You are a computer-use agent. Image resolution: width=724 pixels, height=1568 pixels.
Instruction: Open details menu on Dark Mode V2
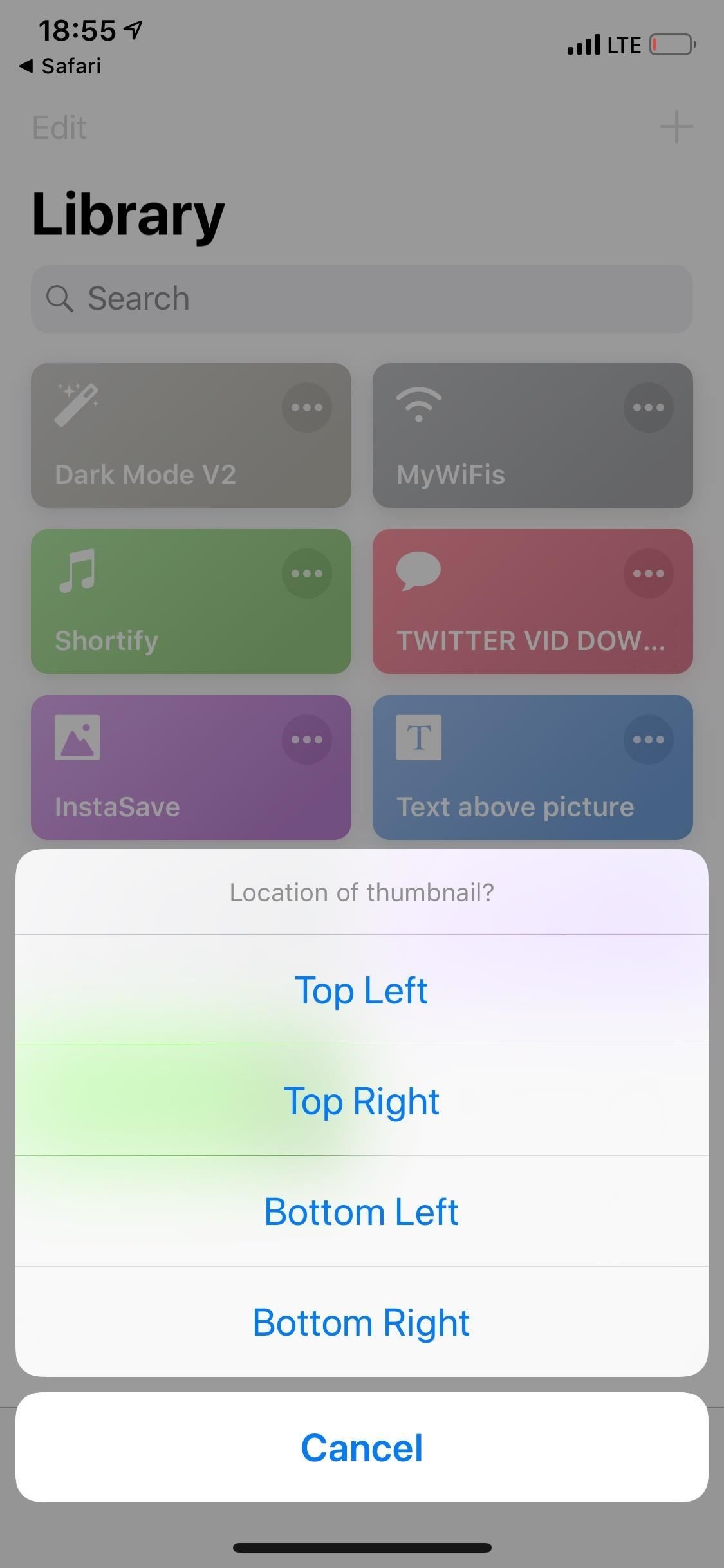tap(307, 406)
